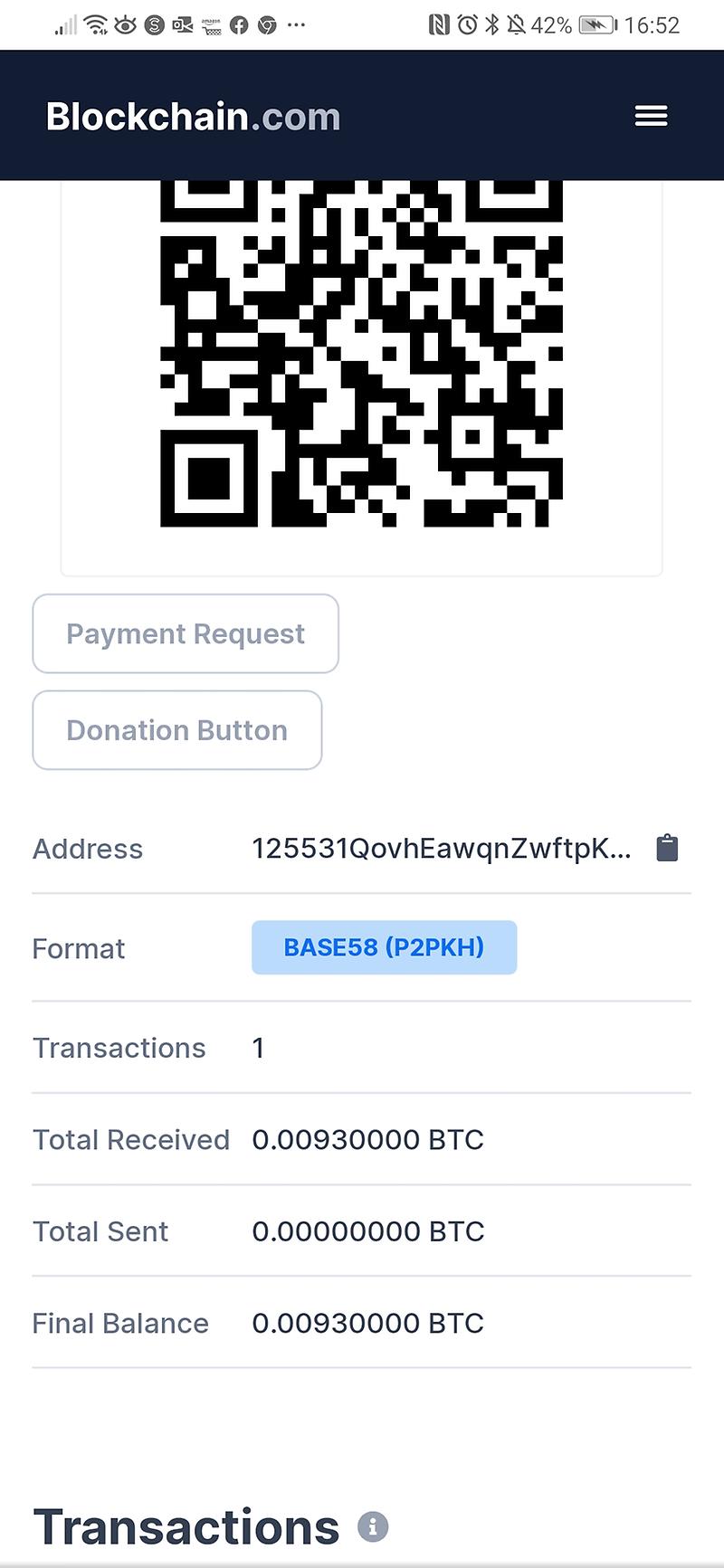Tap the BASE58 (P2PKH) format chip
This screenshot has width=724, height=1568.
click(384, 947)
